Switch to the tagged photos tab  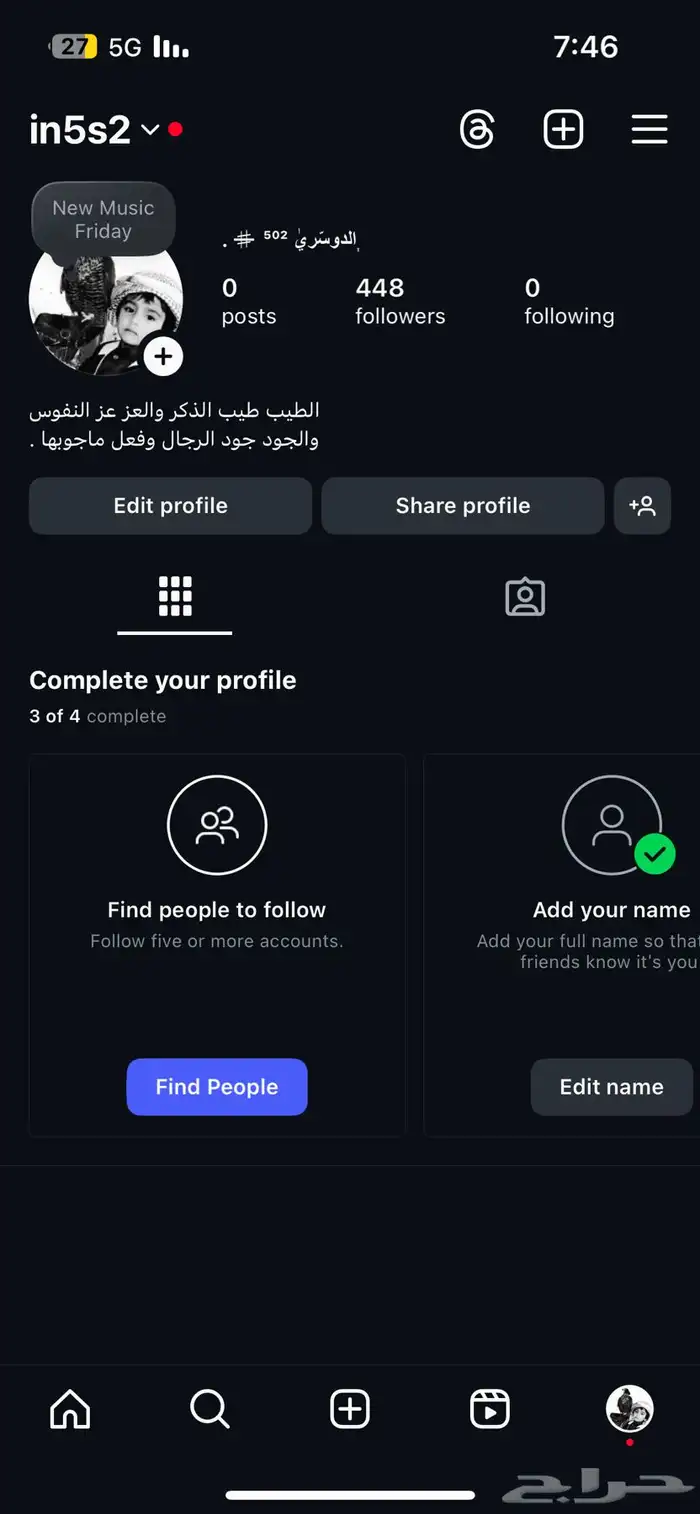coord(524,597)
